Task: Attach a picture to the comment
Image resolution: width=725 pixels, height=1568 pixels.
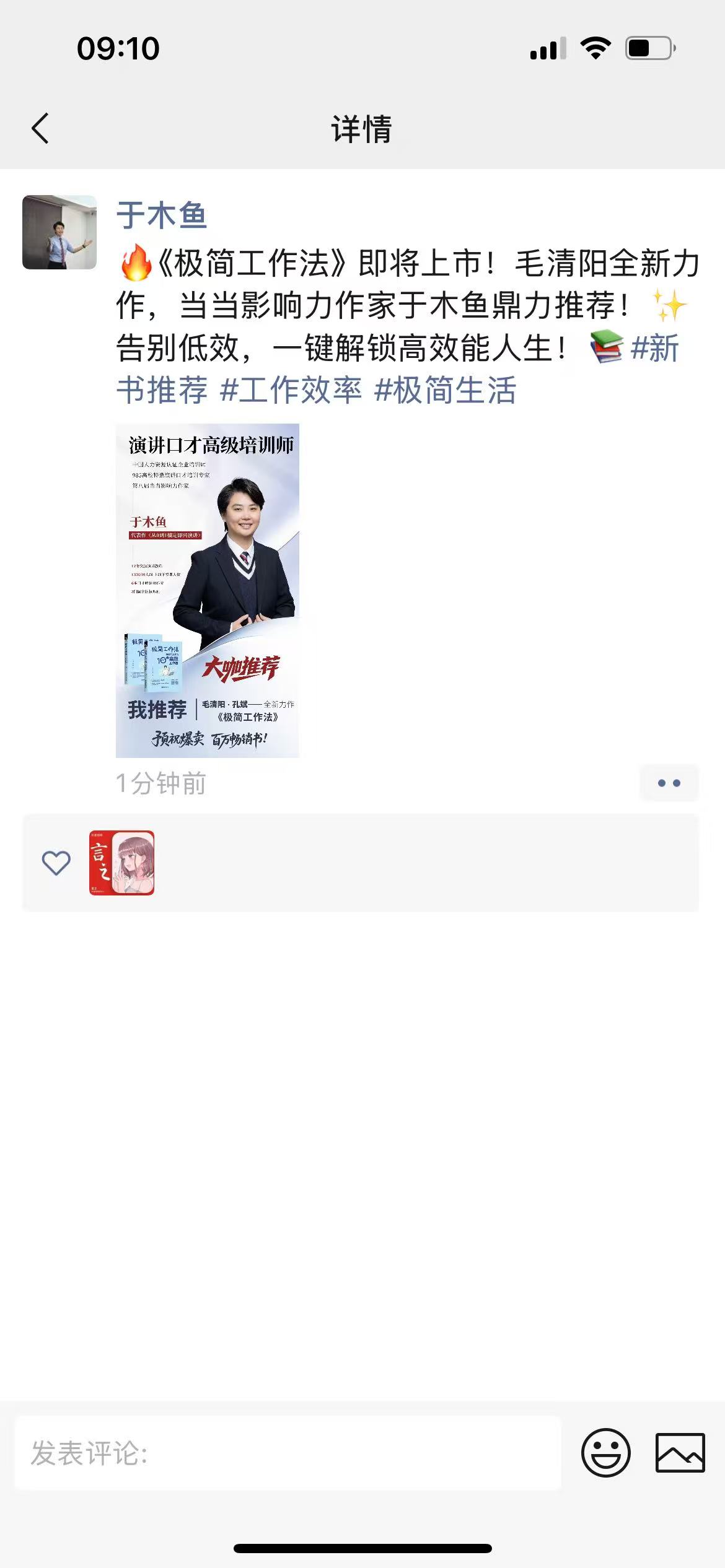Action: (x=680, y=1453)
